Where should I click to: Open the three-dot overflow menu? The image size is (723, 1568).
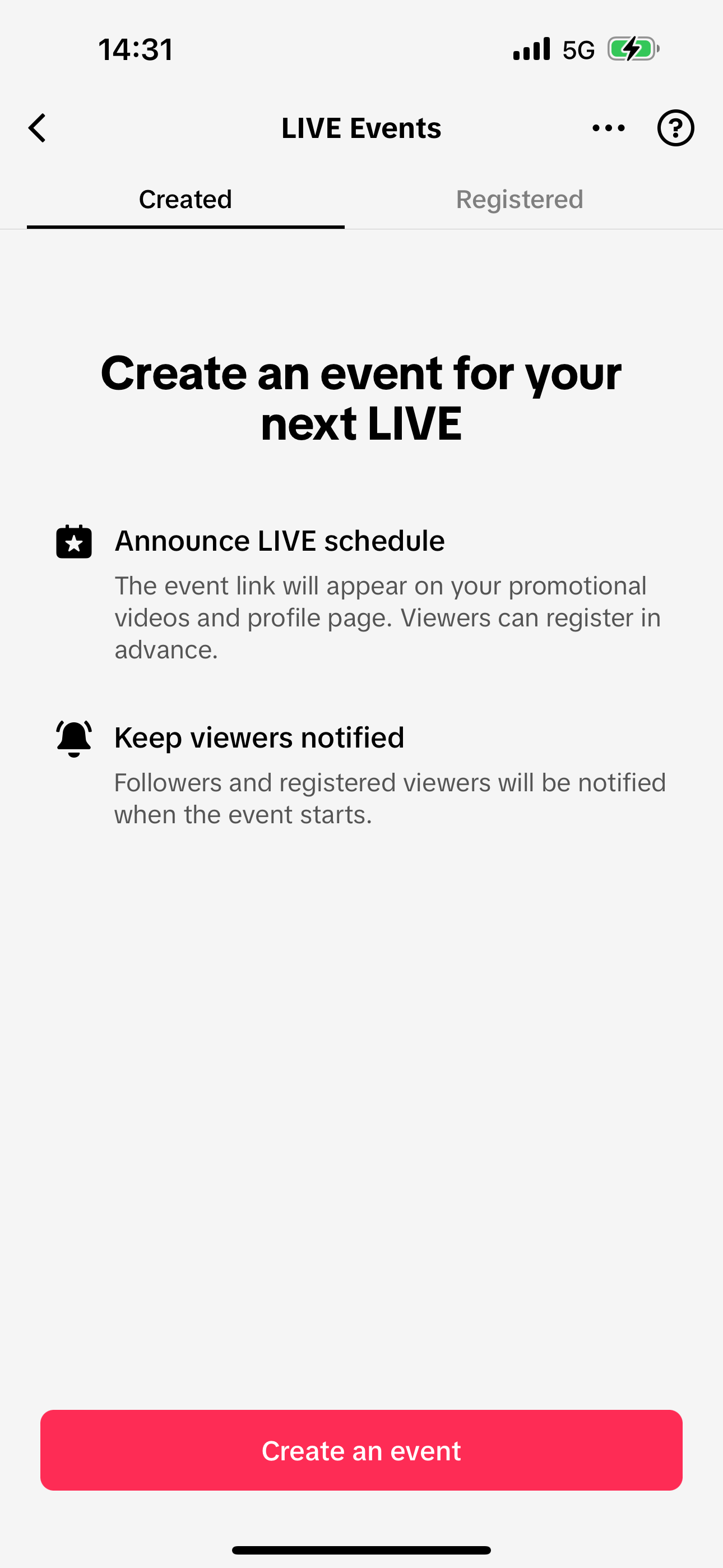(608, 128)
